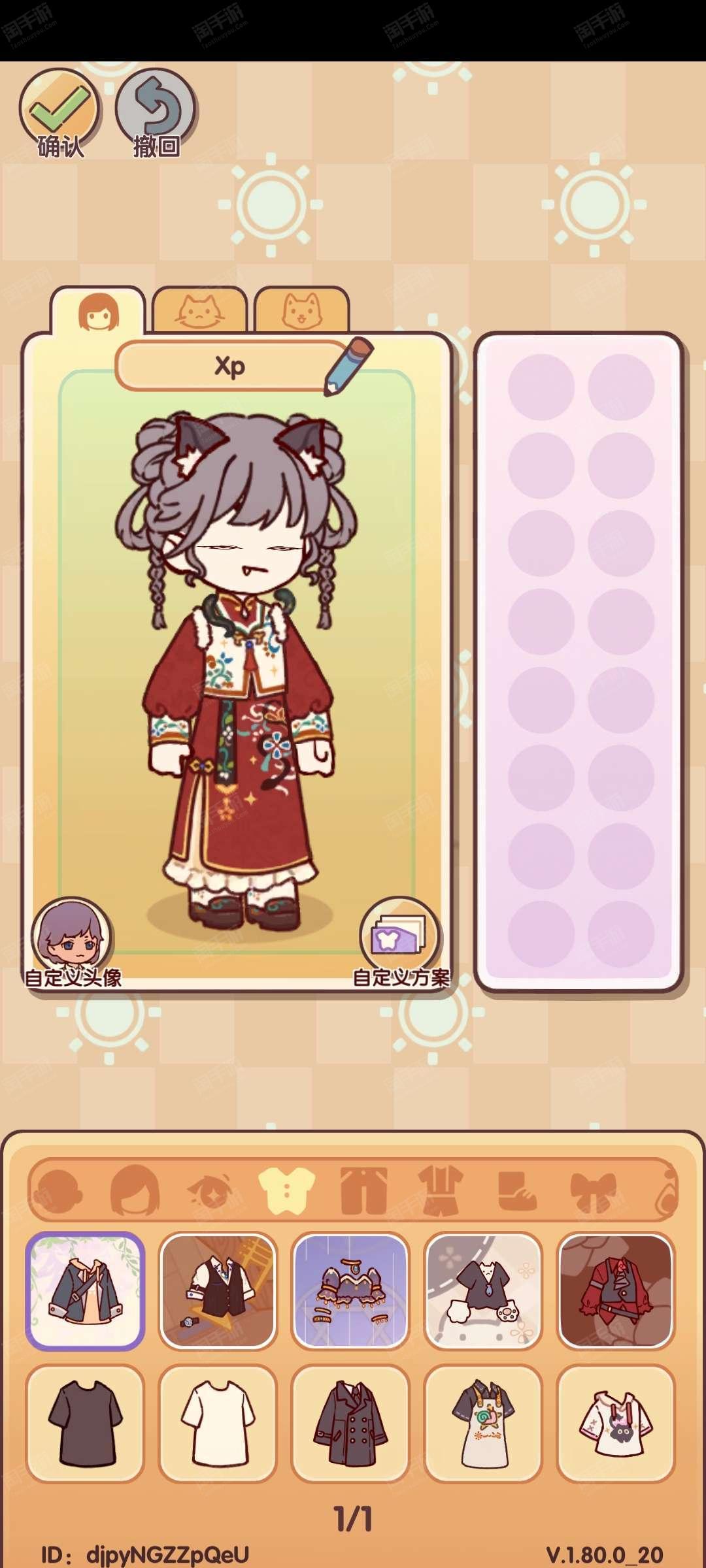Open the hairstyle category
The width and height of the screenshot is (706, 1568).
point(135,1190)
